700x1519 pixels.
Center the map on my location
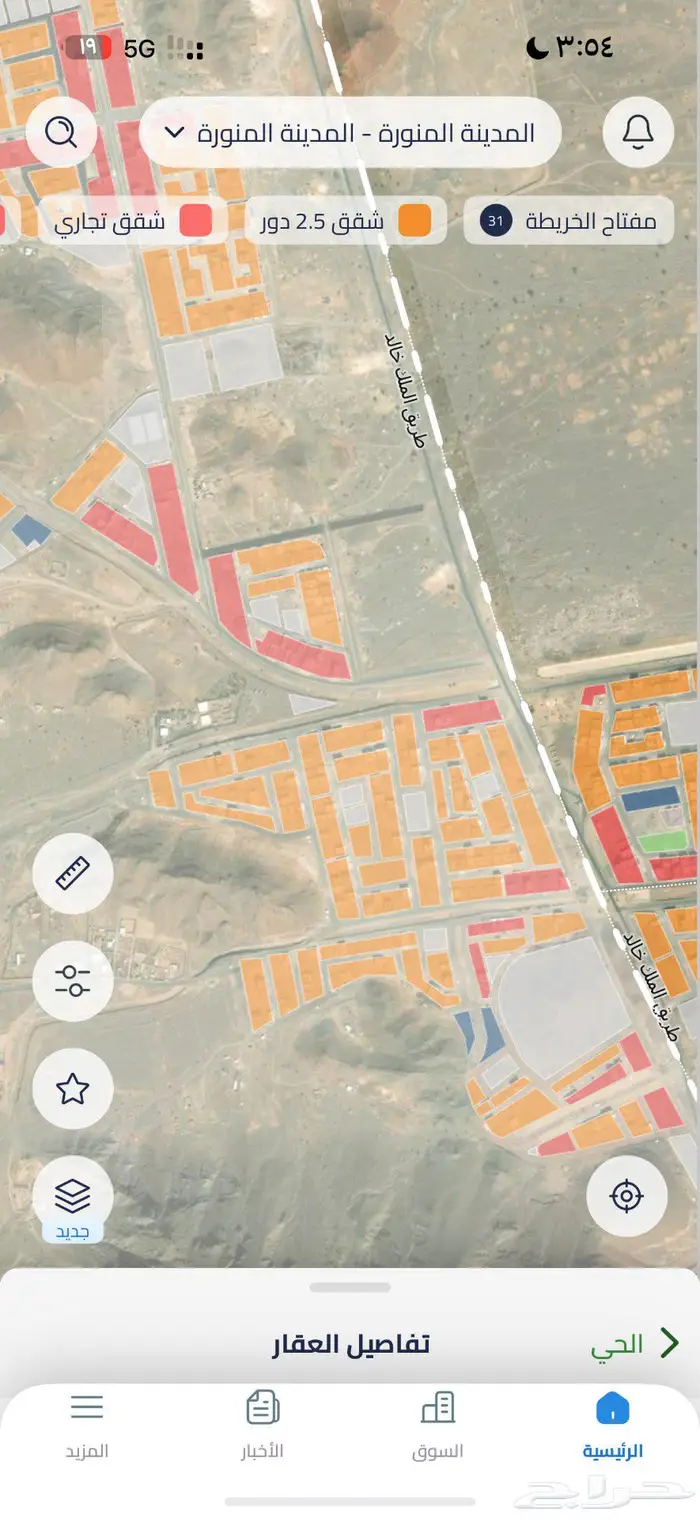(x=626, y=1196)
